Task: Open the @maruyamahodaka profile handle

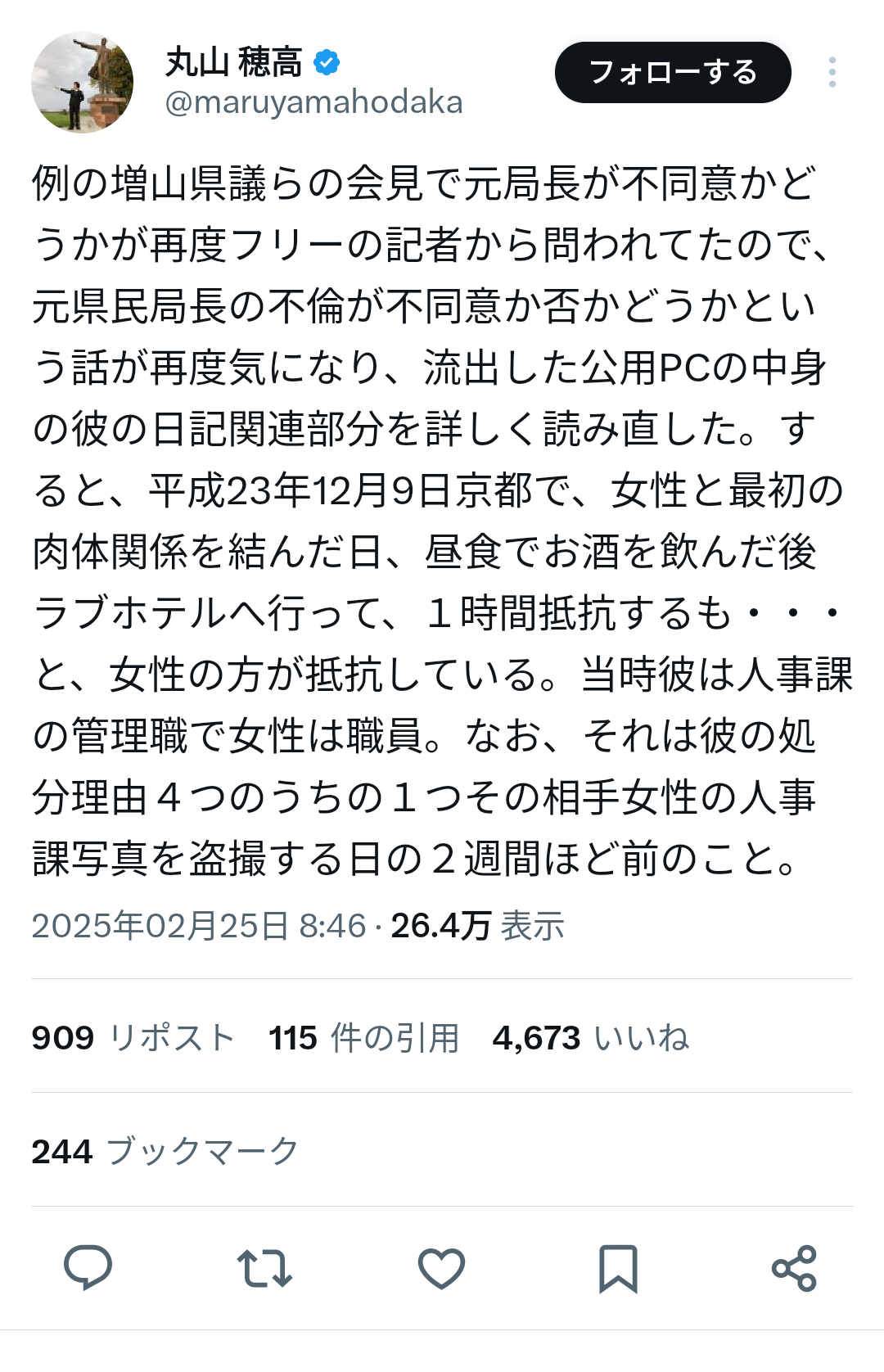Action: click(314, 103)
